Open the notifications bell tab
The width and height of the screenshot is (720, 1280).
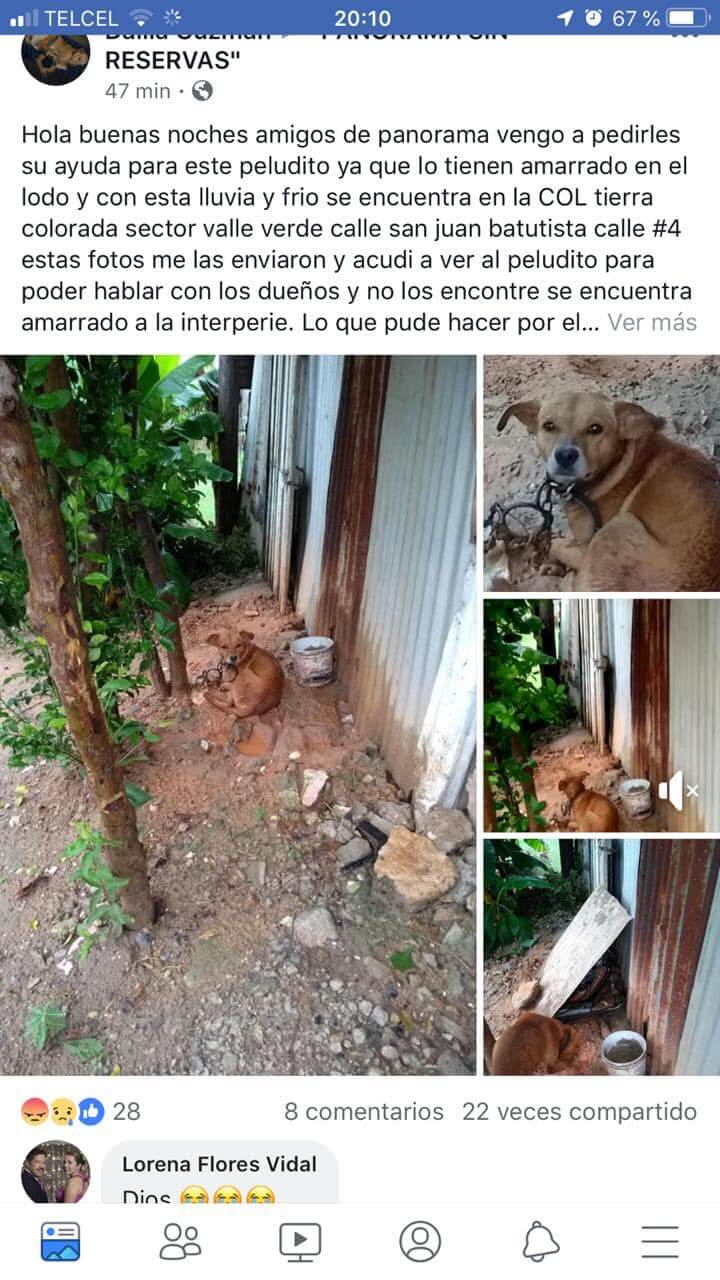[x=540, y=1241]
